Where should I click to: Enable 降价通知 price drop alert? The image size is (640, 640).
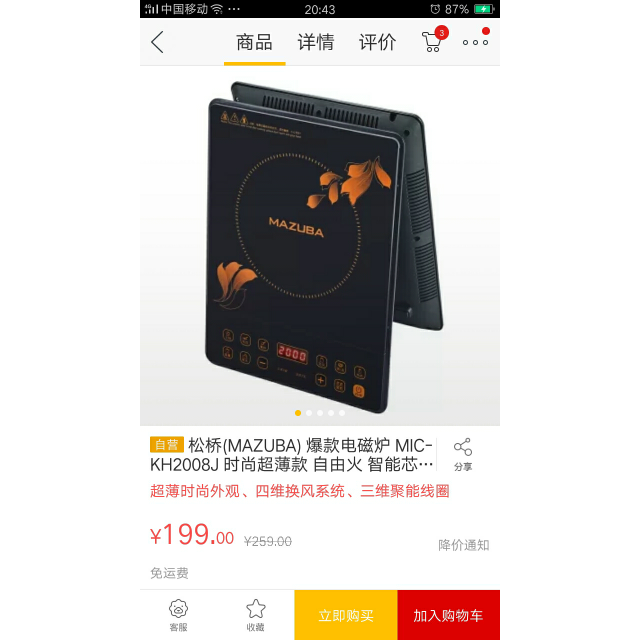coord(463,545)
